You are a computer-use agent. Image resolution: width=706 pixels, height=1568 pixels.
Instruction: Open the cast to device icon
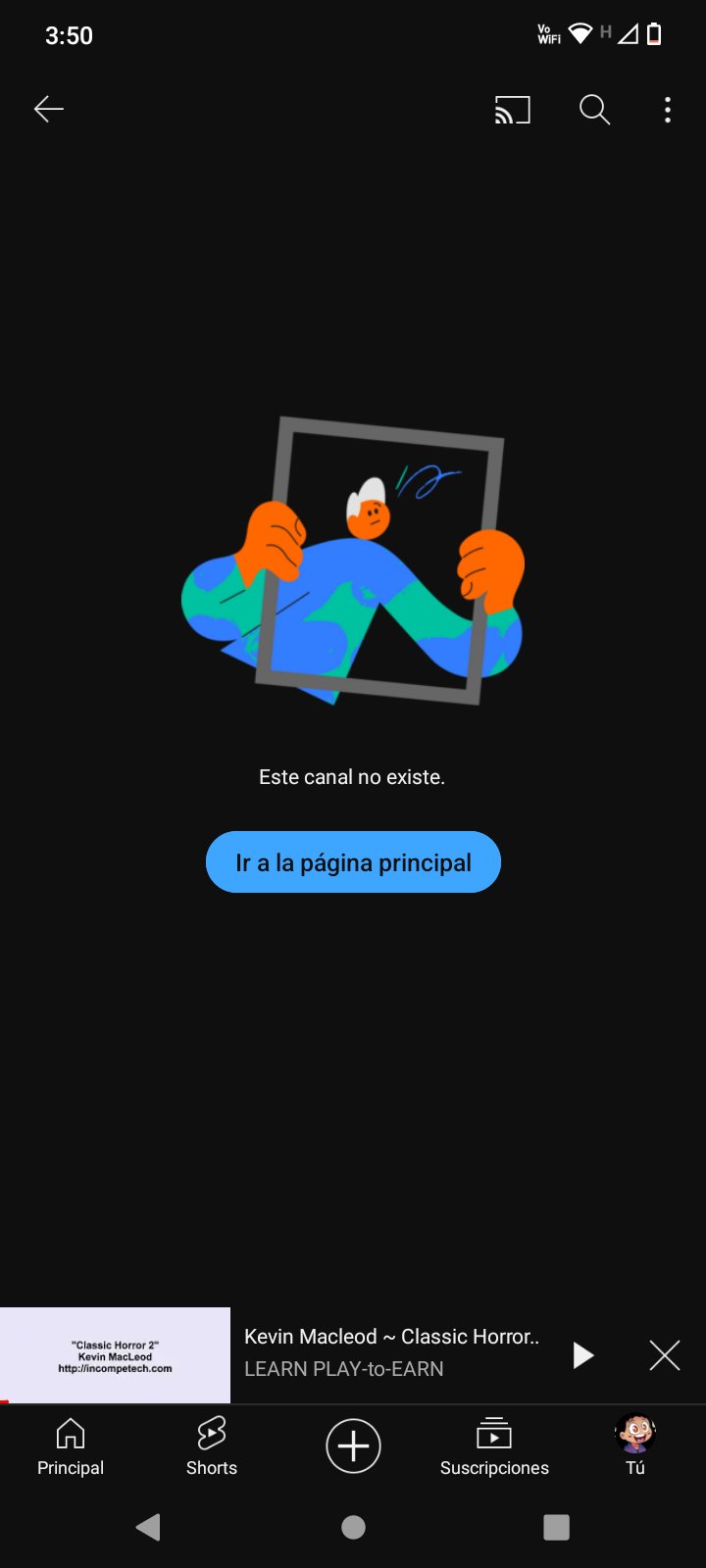click(512, 110)
